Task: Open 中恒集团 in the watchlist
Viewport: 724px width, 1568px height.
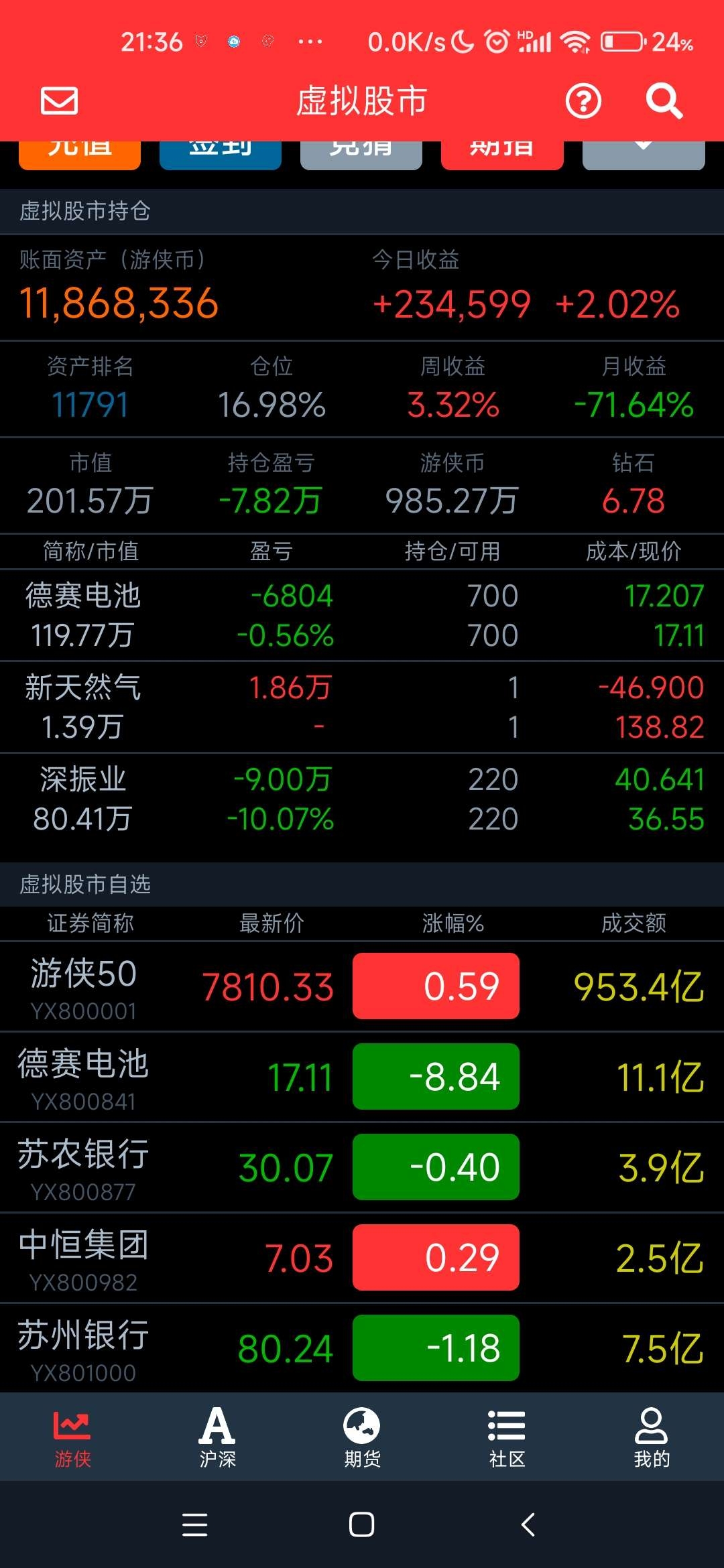Action: (362, 1258)
